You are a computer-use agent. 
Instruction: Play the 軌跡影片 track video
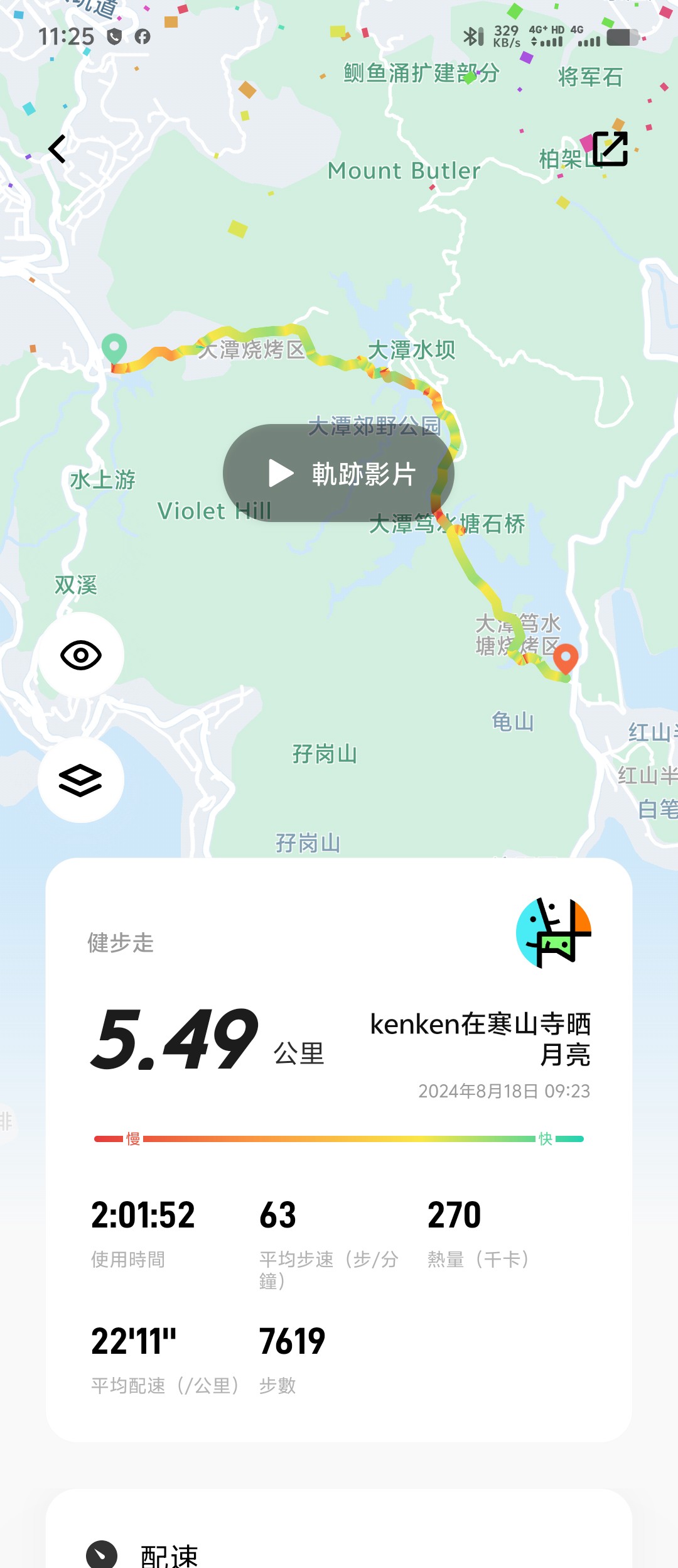pos(338,473)
